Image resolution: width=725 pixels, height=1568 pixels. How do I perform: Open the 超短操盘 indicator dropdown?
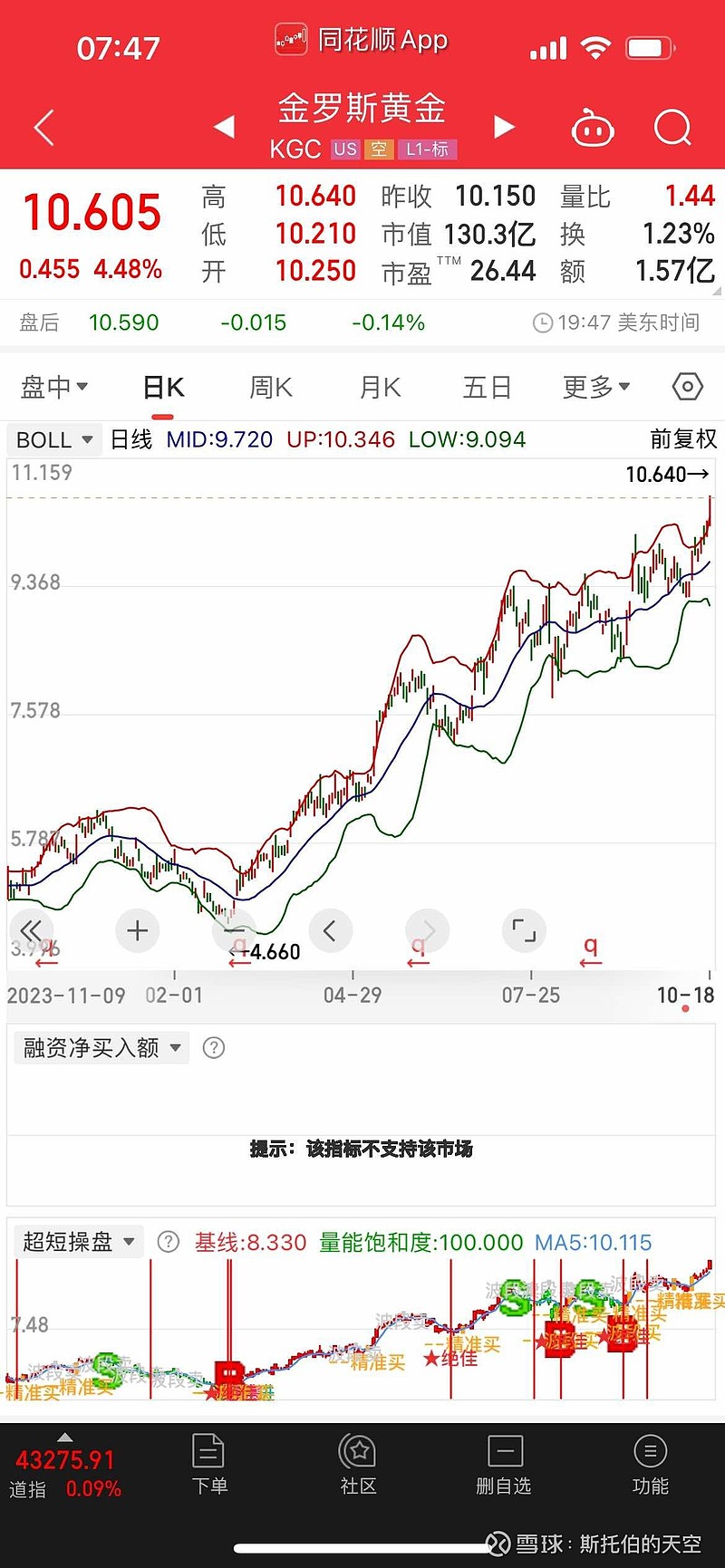tap(77, 1242)
